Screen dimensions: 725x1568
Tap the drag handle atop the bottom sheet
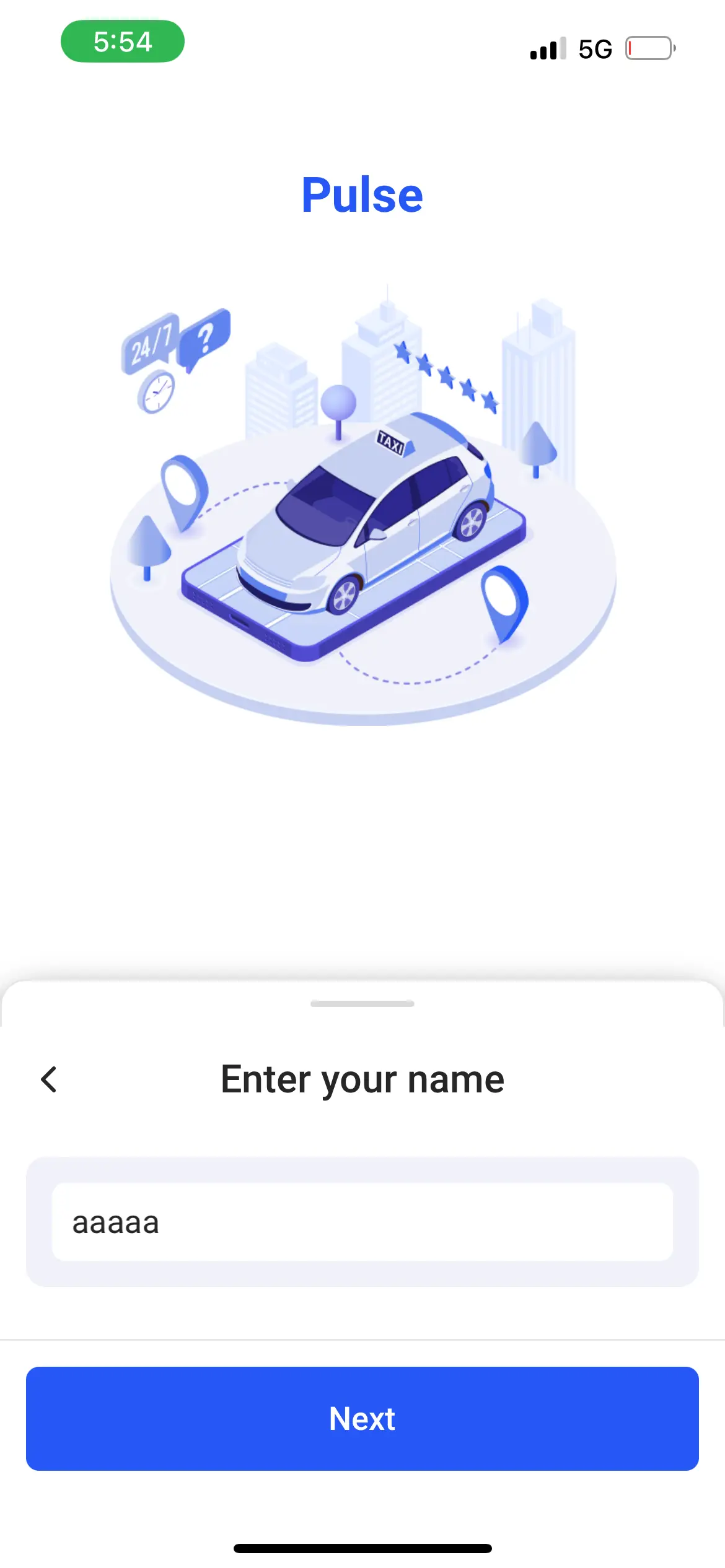point(362,1002)
